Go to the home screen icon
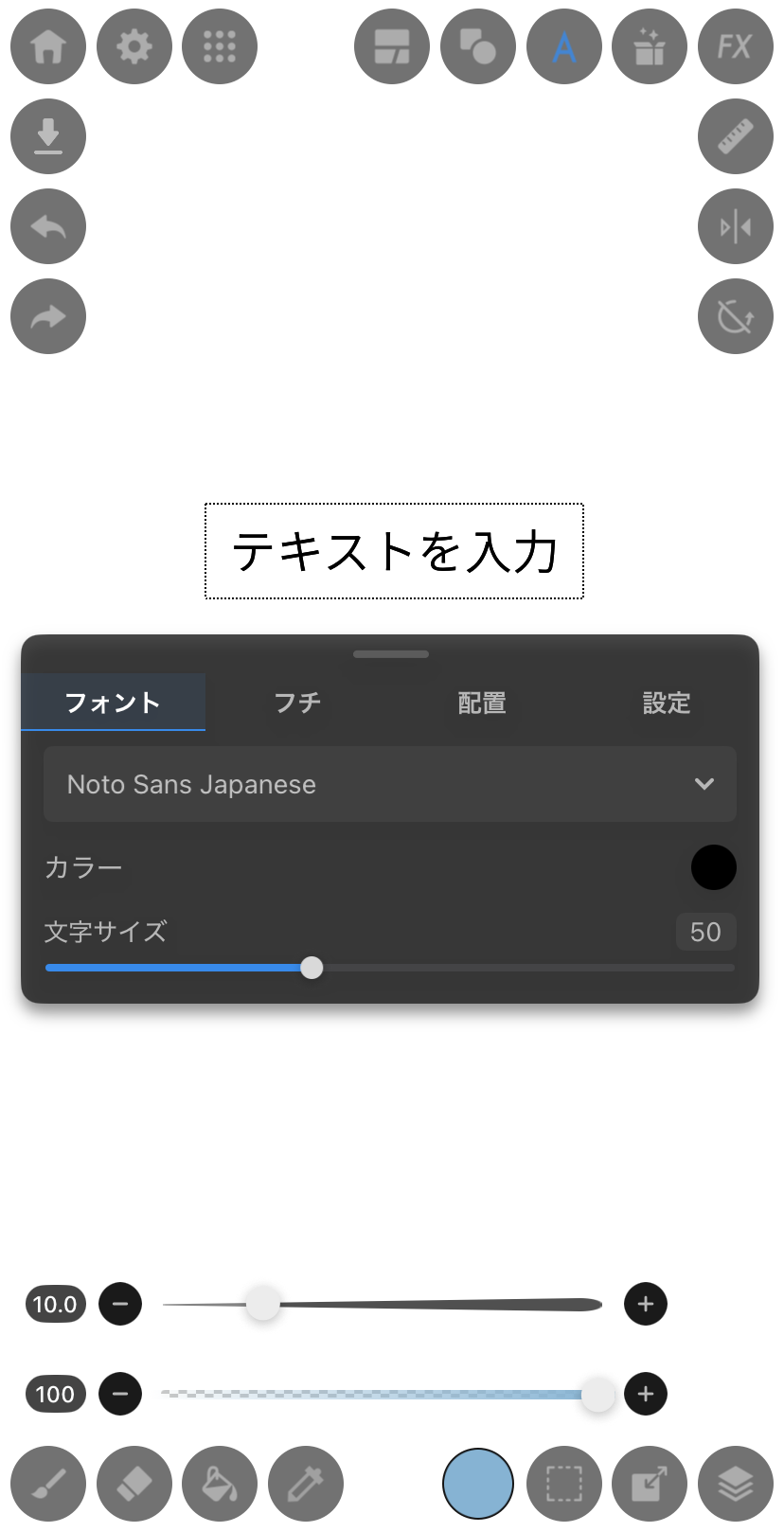 [48, 46]
